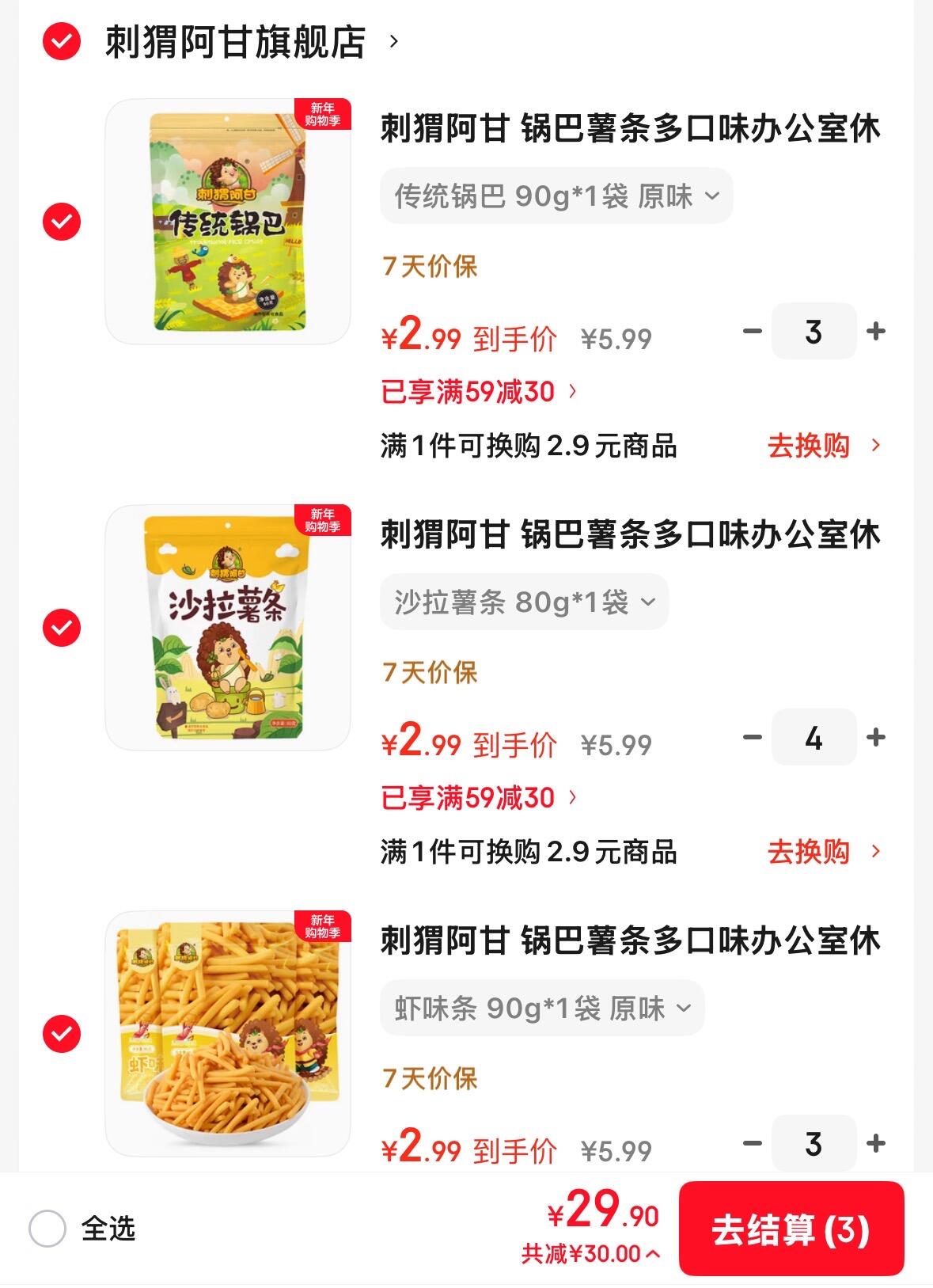Open the 刺猬阿甘旗舰店 store page
This screenshot has width=933, height=1288.
tap(236, 42)
